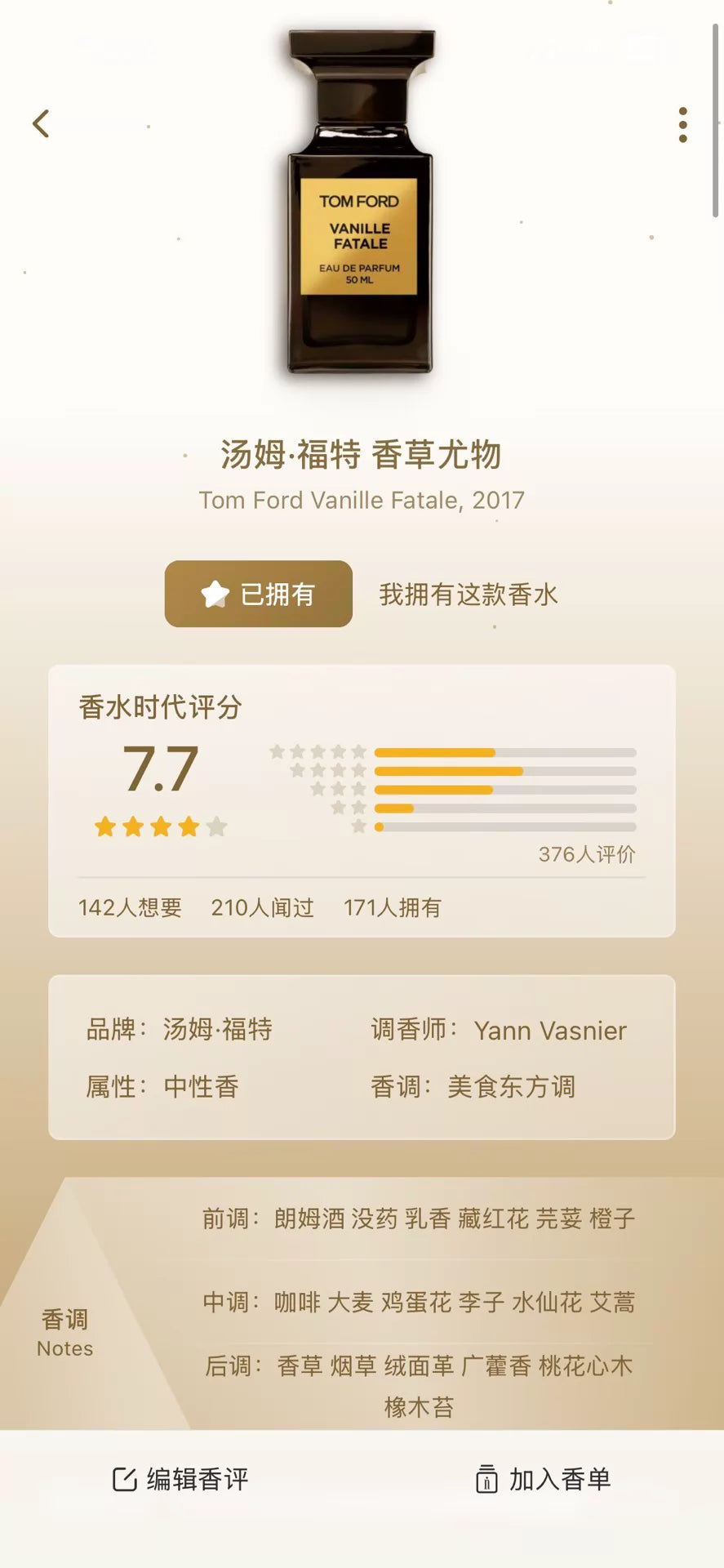Screen dimensions: 724x1568
Task: Open perfumer Yann Vasnier's page
Action: pos(550,1031)
